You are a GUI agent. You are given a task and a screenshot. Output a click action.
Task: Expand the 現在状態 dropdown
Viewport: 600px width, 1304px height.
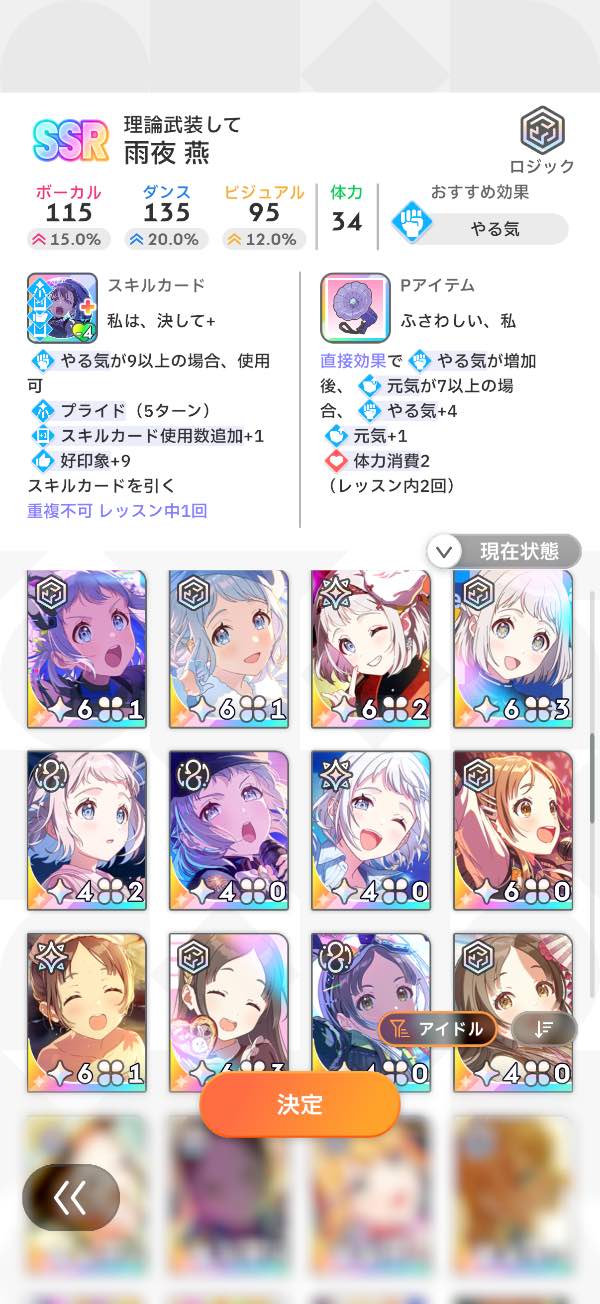[504, 551]
